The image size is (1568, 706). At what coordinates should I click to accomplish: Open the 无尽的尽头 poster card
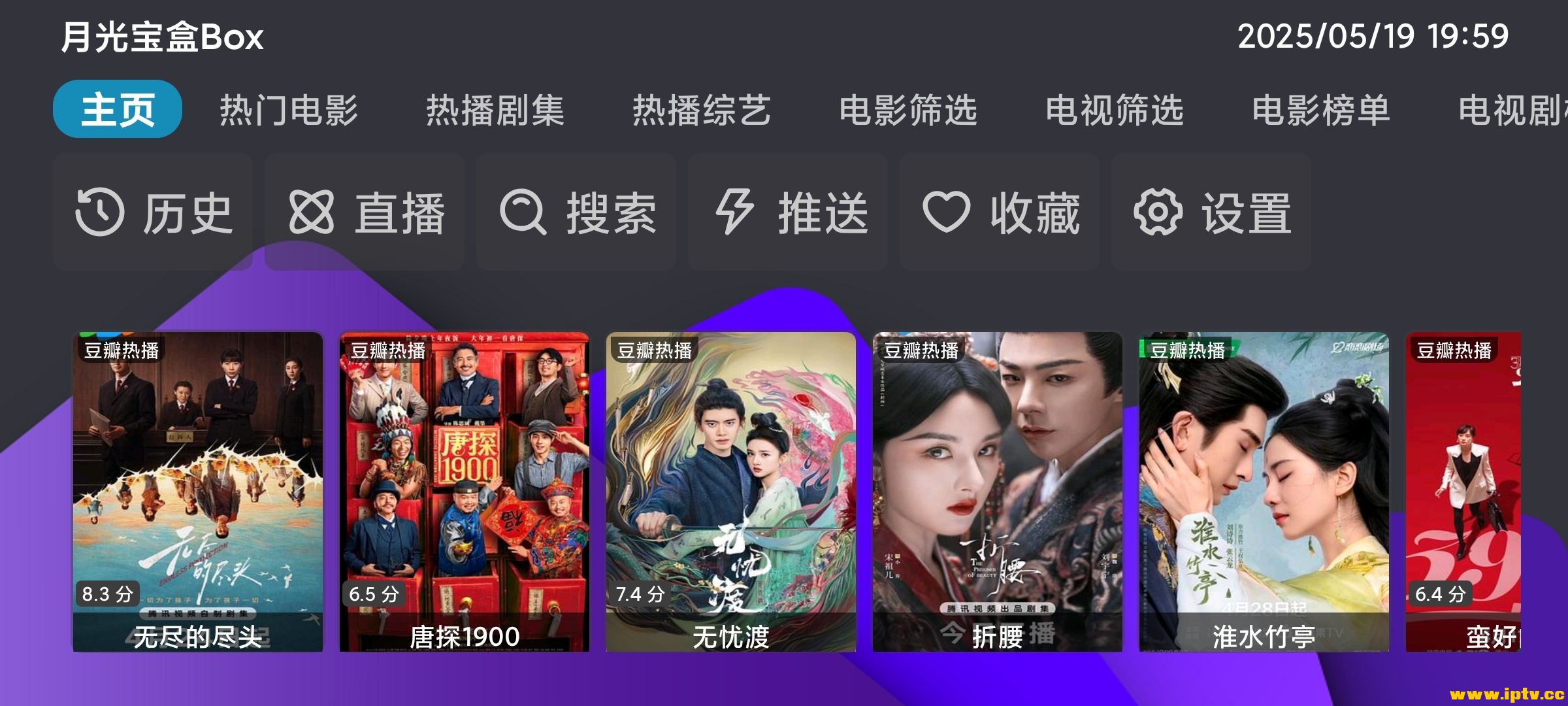(197, 492)
